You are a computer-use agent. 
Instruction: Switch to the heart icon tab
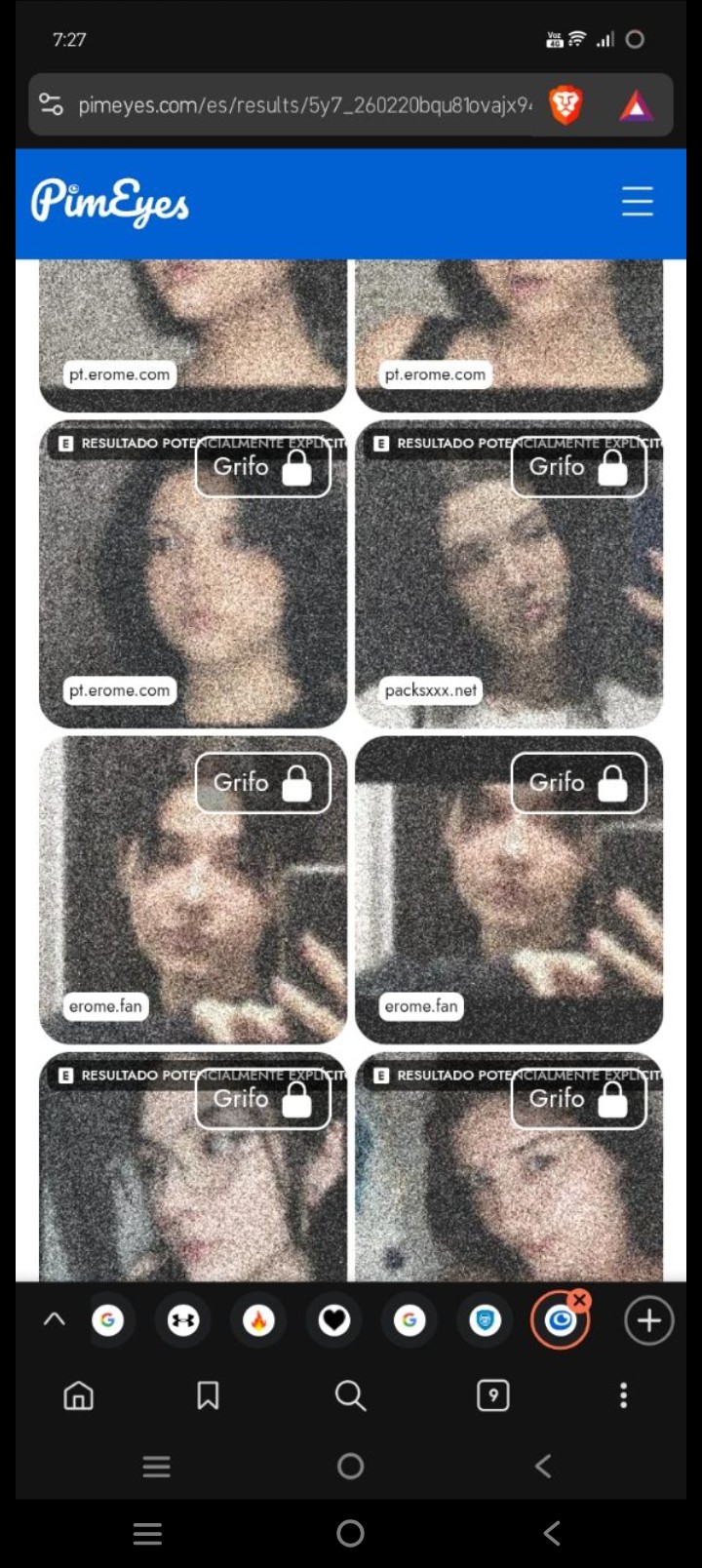tap(334, 1321)
